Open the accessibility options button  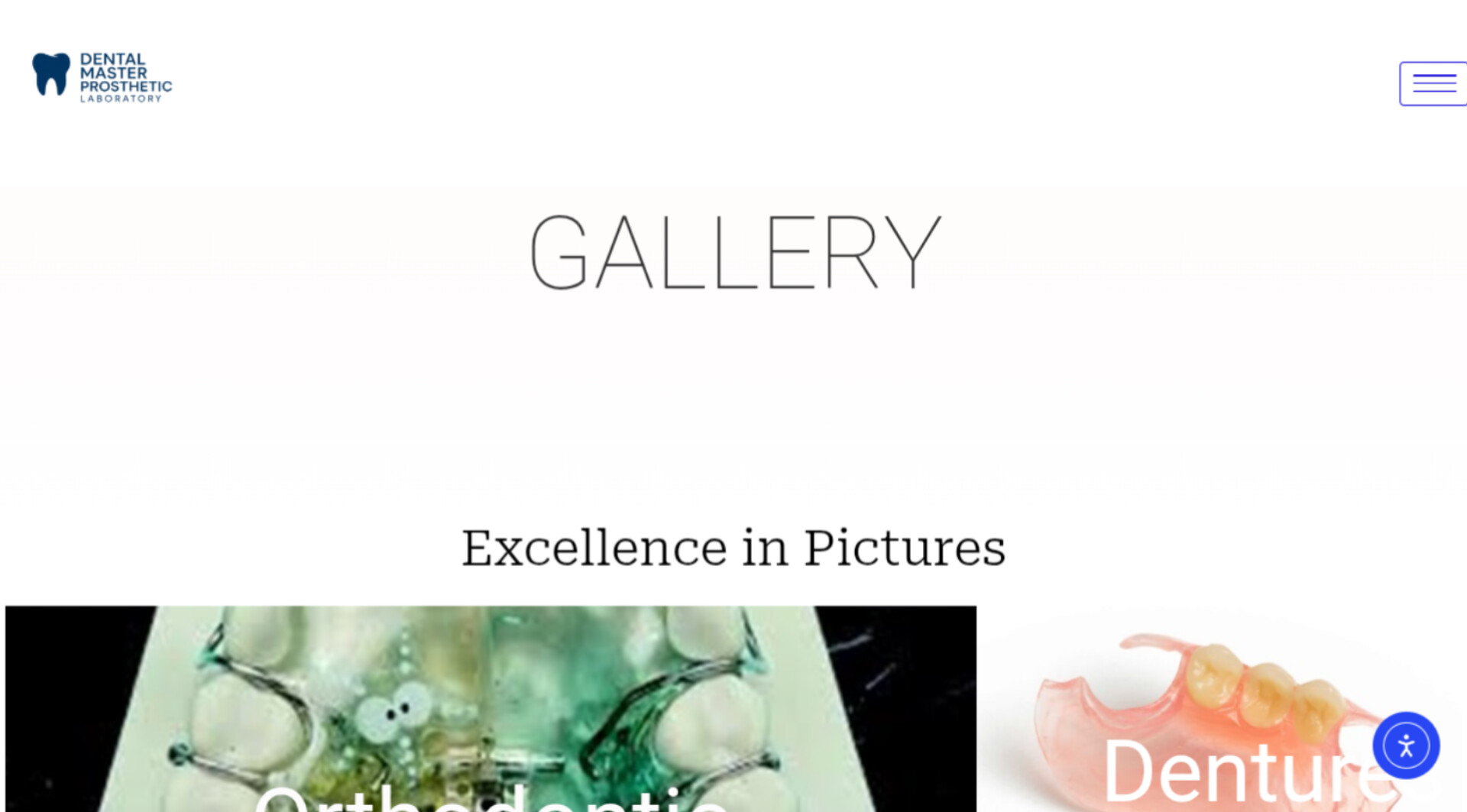tap(1406, 746)
